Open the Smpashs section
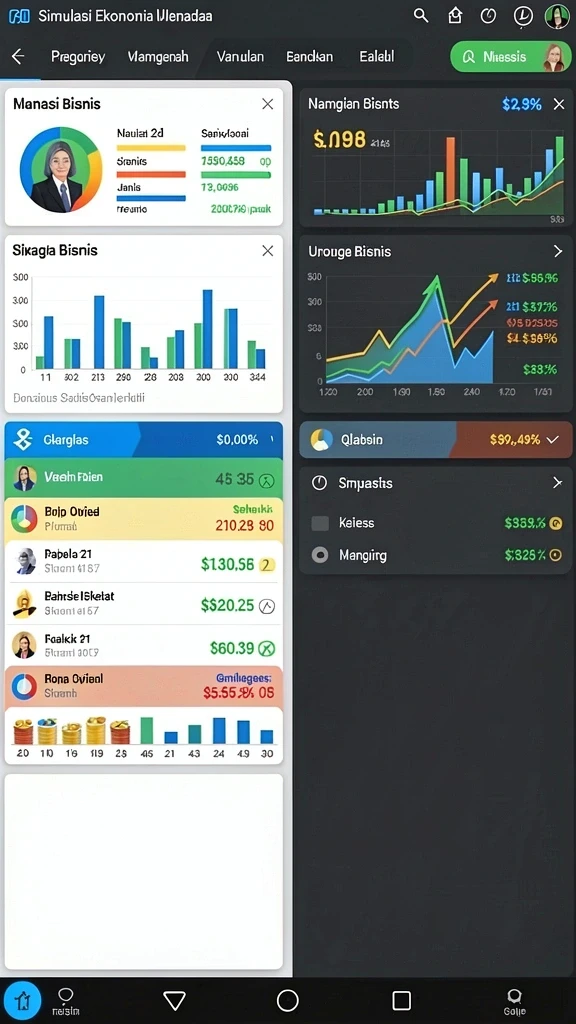 pyautogui.click(x=436, y=483)
